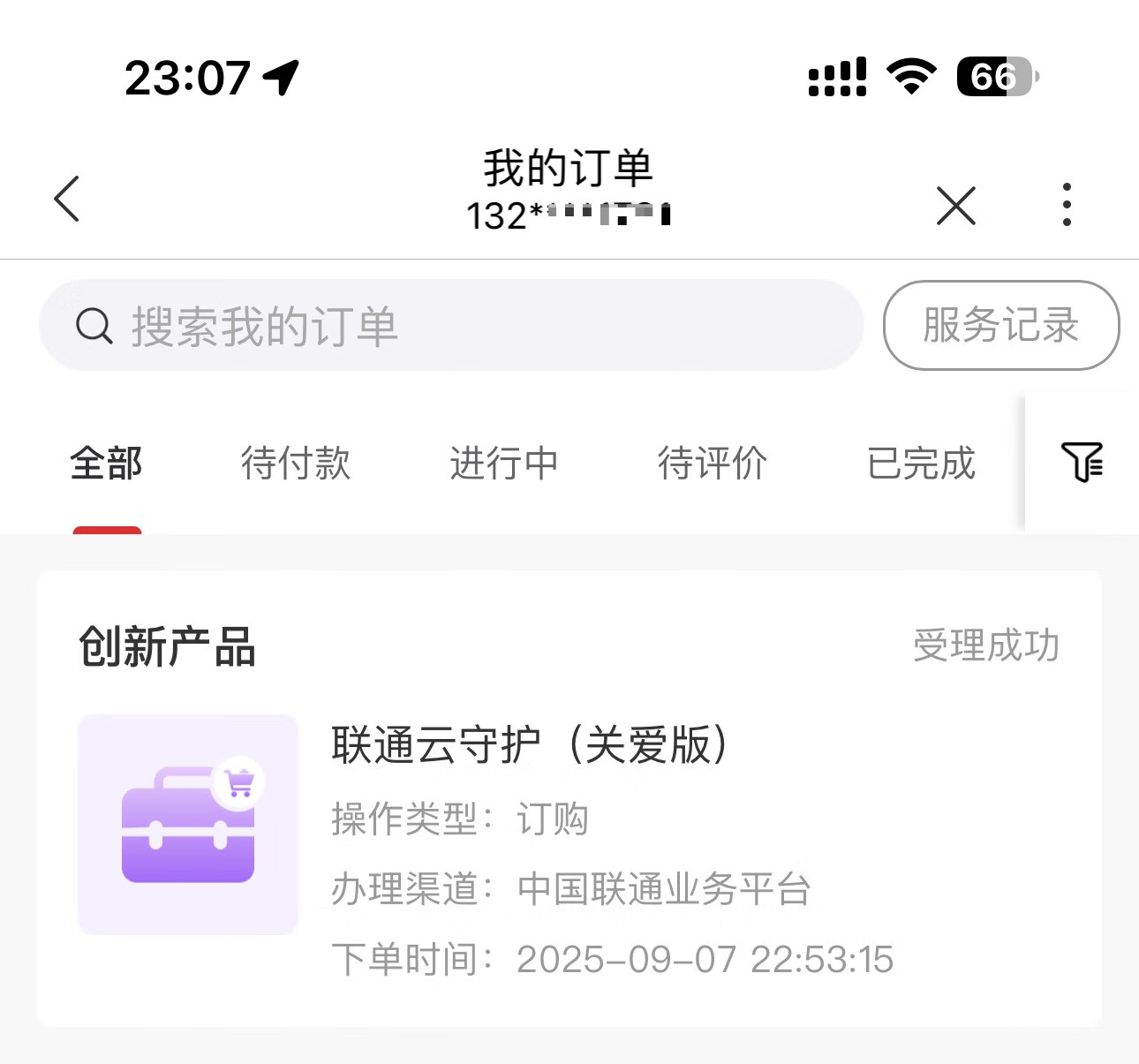Viewport: 1139px width, 1064px height.
Task: Open the three-dot overflow menu
Action: tap(1067, 205)
